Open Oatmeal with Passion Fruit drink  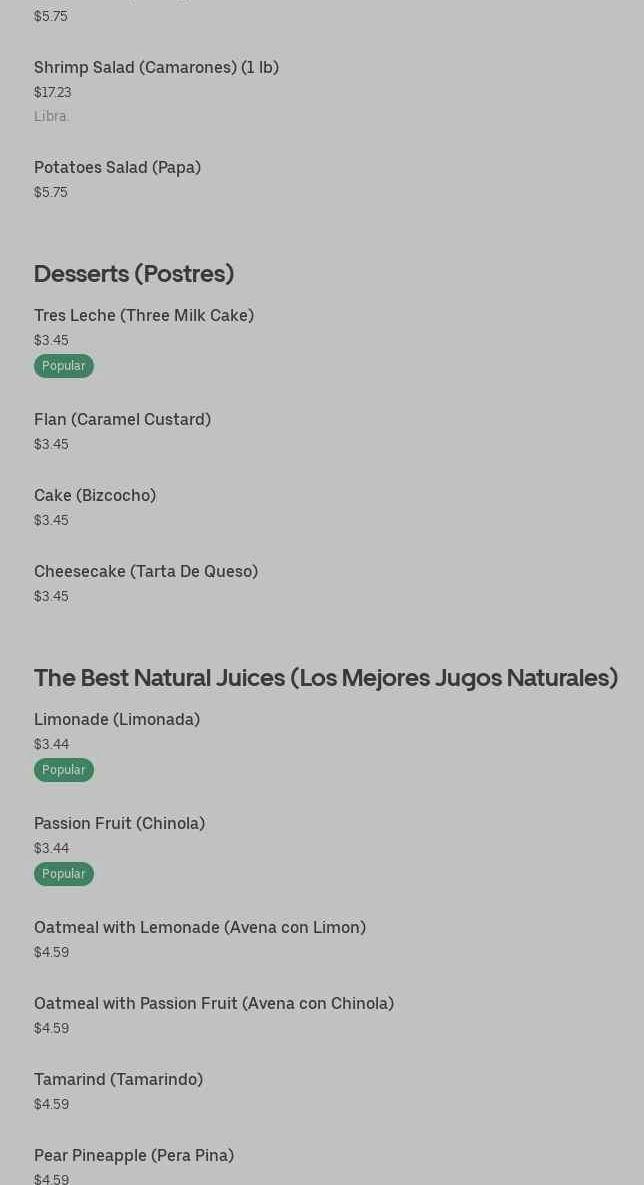pyautogui.click(x=214, y=1004)
